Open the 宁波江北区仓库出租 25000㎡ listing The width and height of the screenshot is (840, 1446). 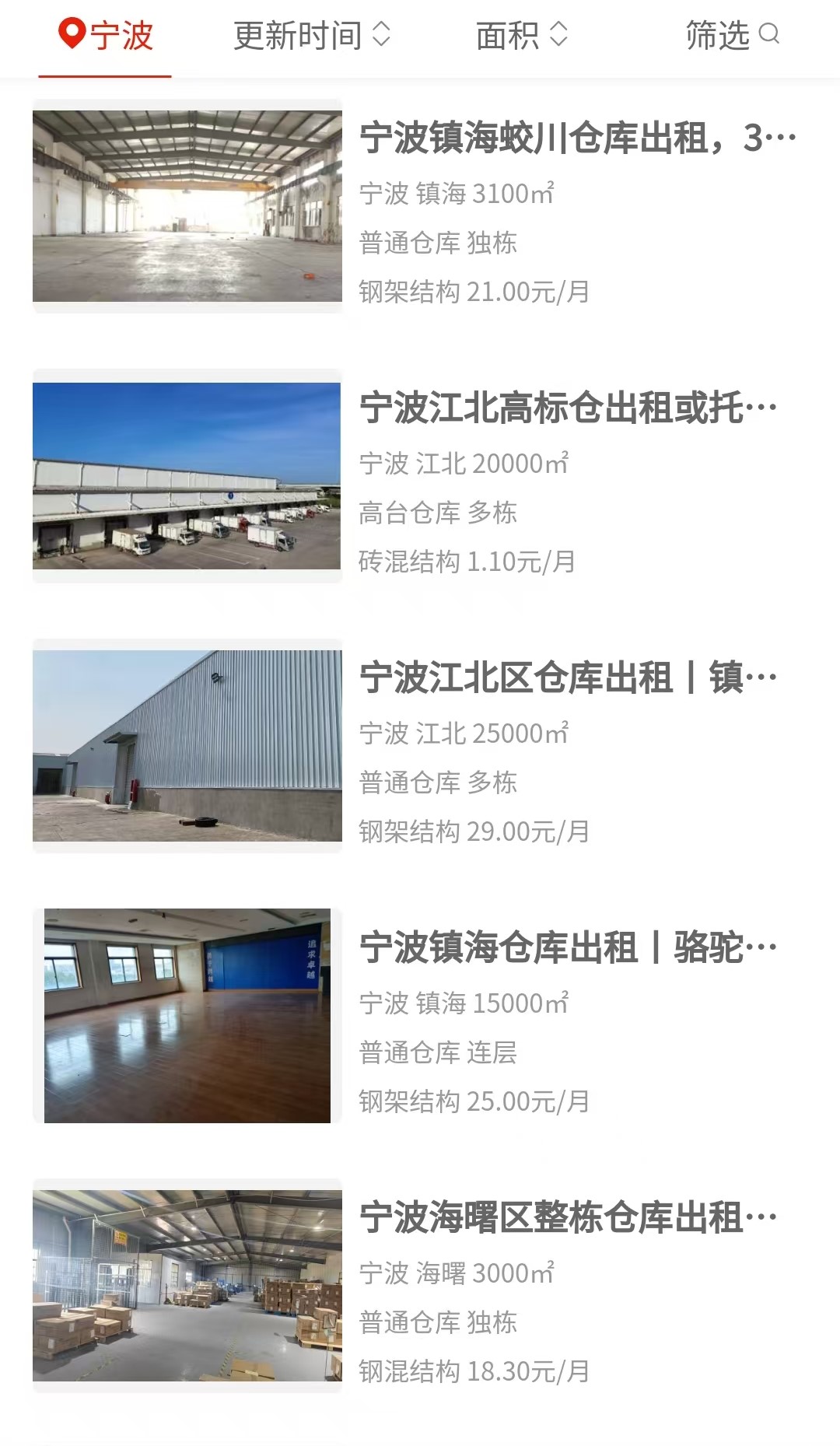[x=420, y=746]
